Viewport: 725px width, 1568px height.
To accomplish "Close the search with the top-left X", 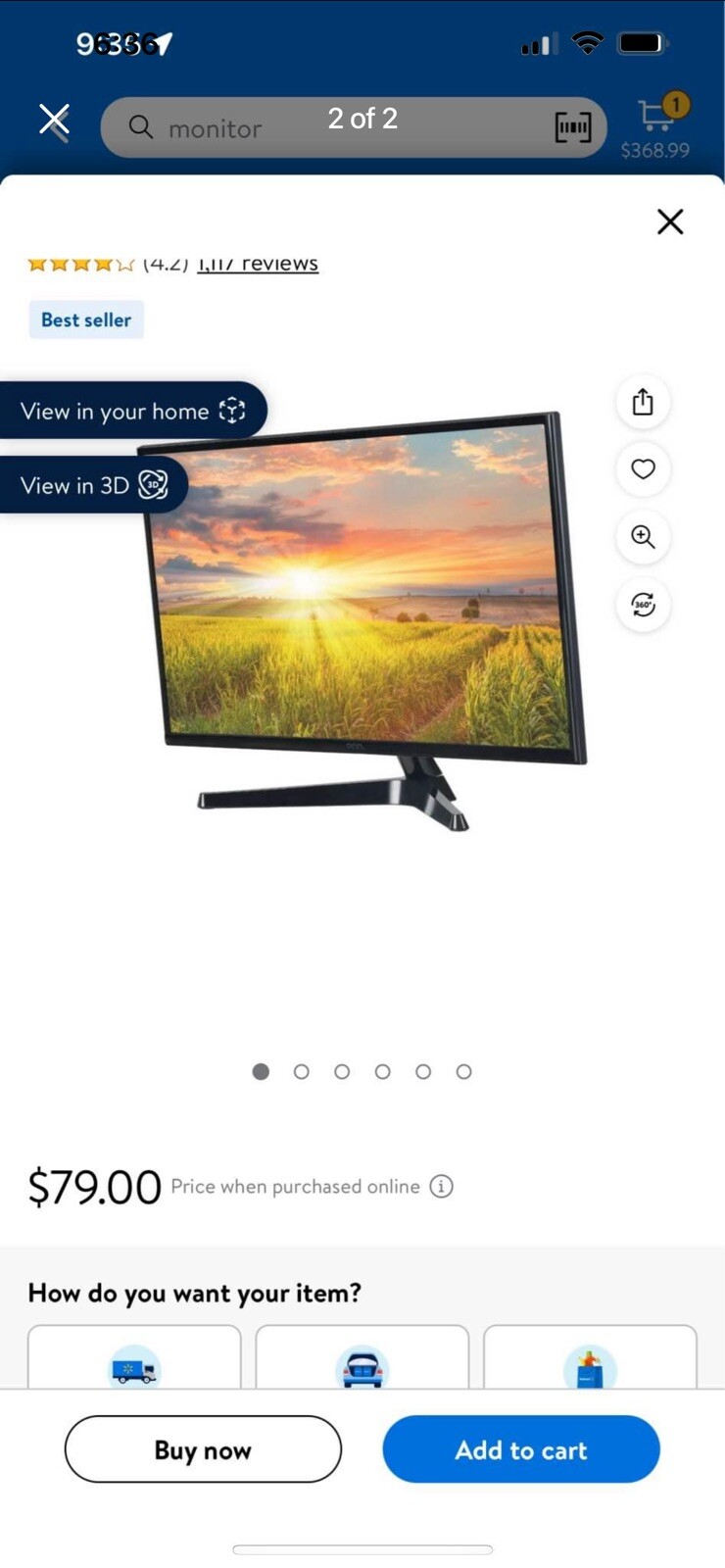I will click(x=54, y=122).
